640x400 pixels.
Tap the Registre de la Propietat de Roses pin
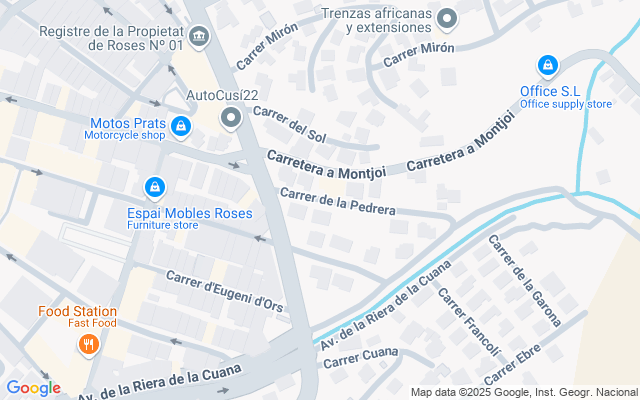(x=199, y=37)
